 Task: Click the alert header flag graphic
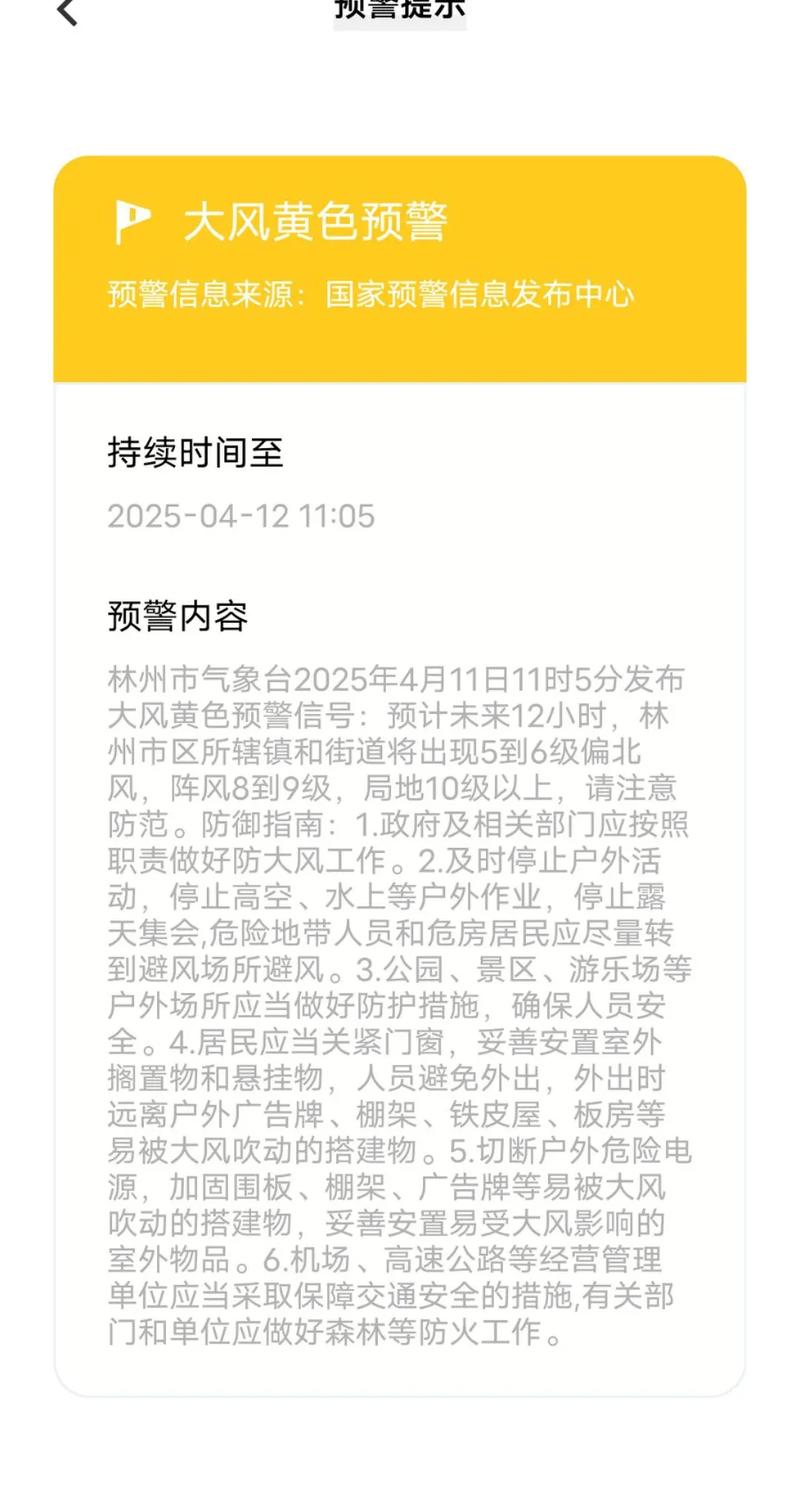135,222
